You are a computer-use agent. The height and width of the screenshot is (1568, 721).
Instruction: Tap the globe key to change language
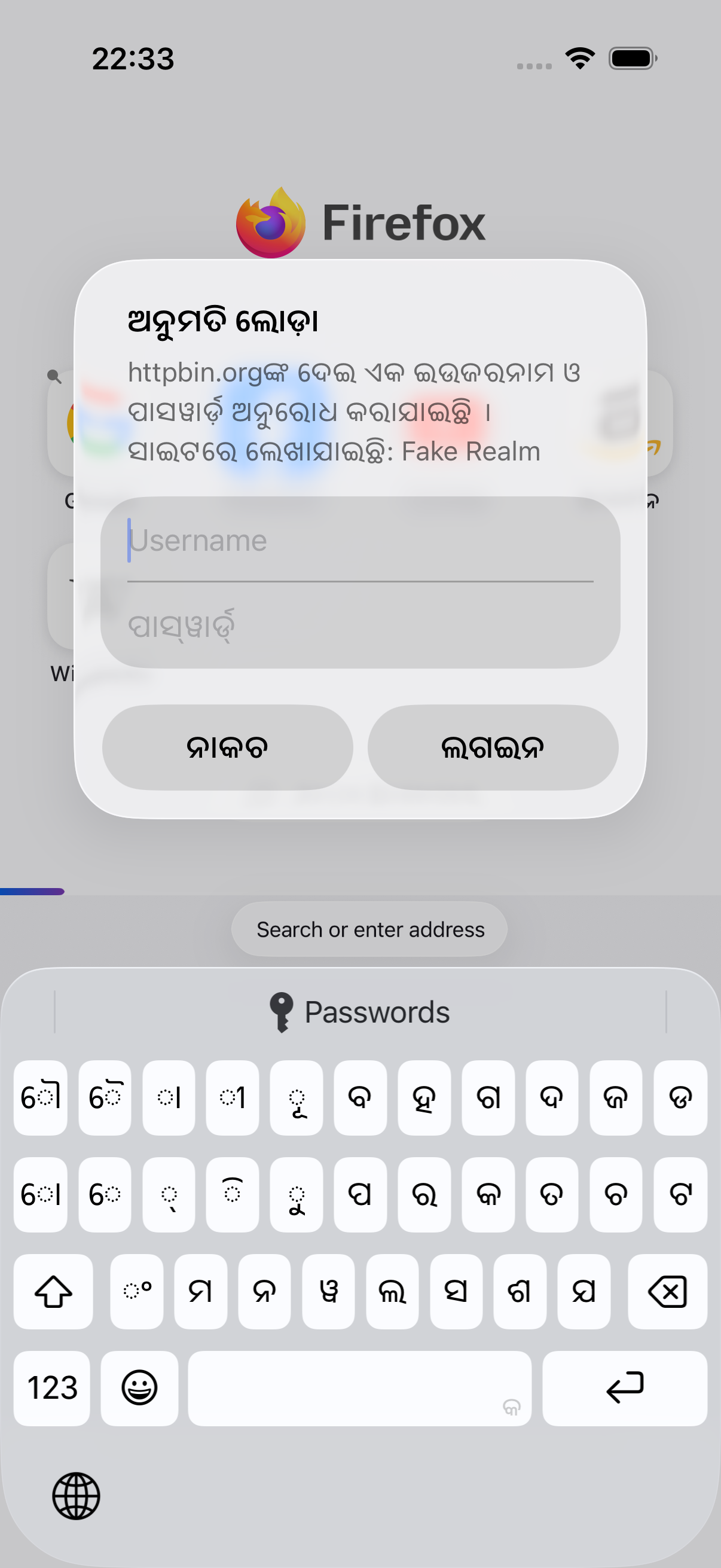pos(76,1496)
